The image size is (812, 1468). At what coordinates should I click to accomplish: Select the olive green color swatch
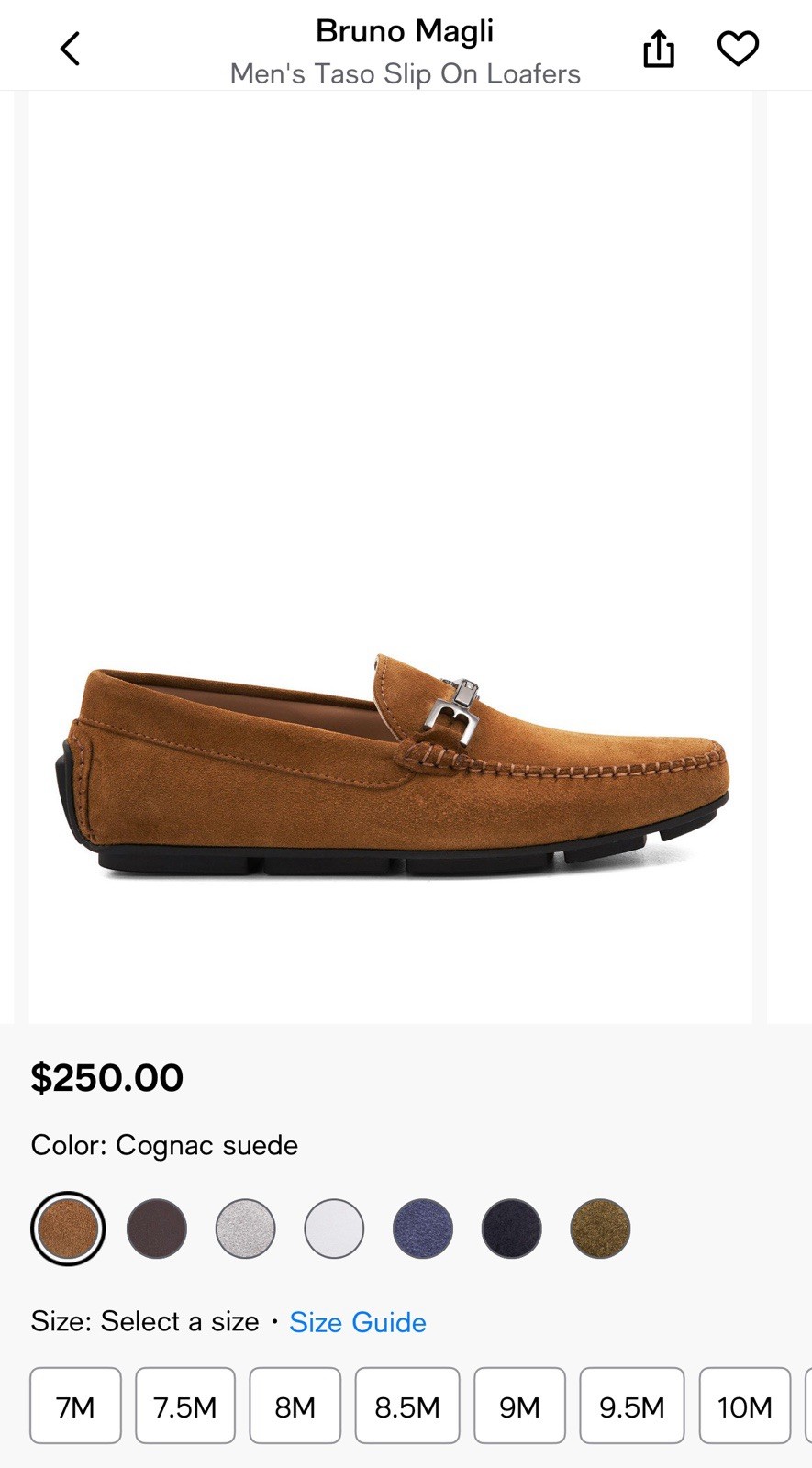(x=600, y=1229)
